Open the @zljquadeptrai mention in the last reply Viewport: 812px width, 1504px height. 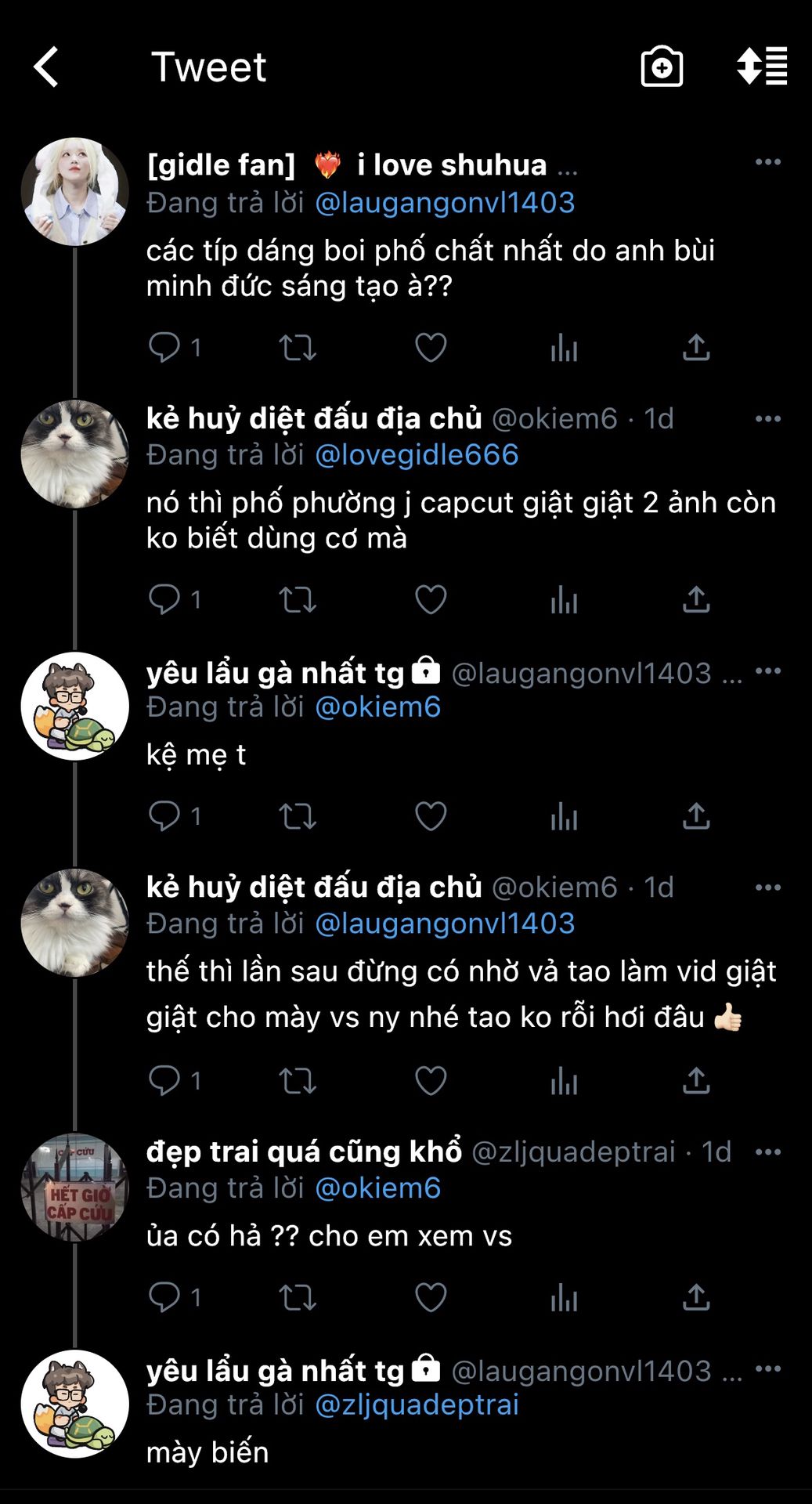[417, 1405]
